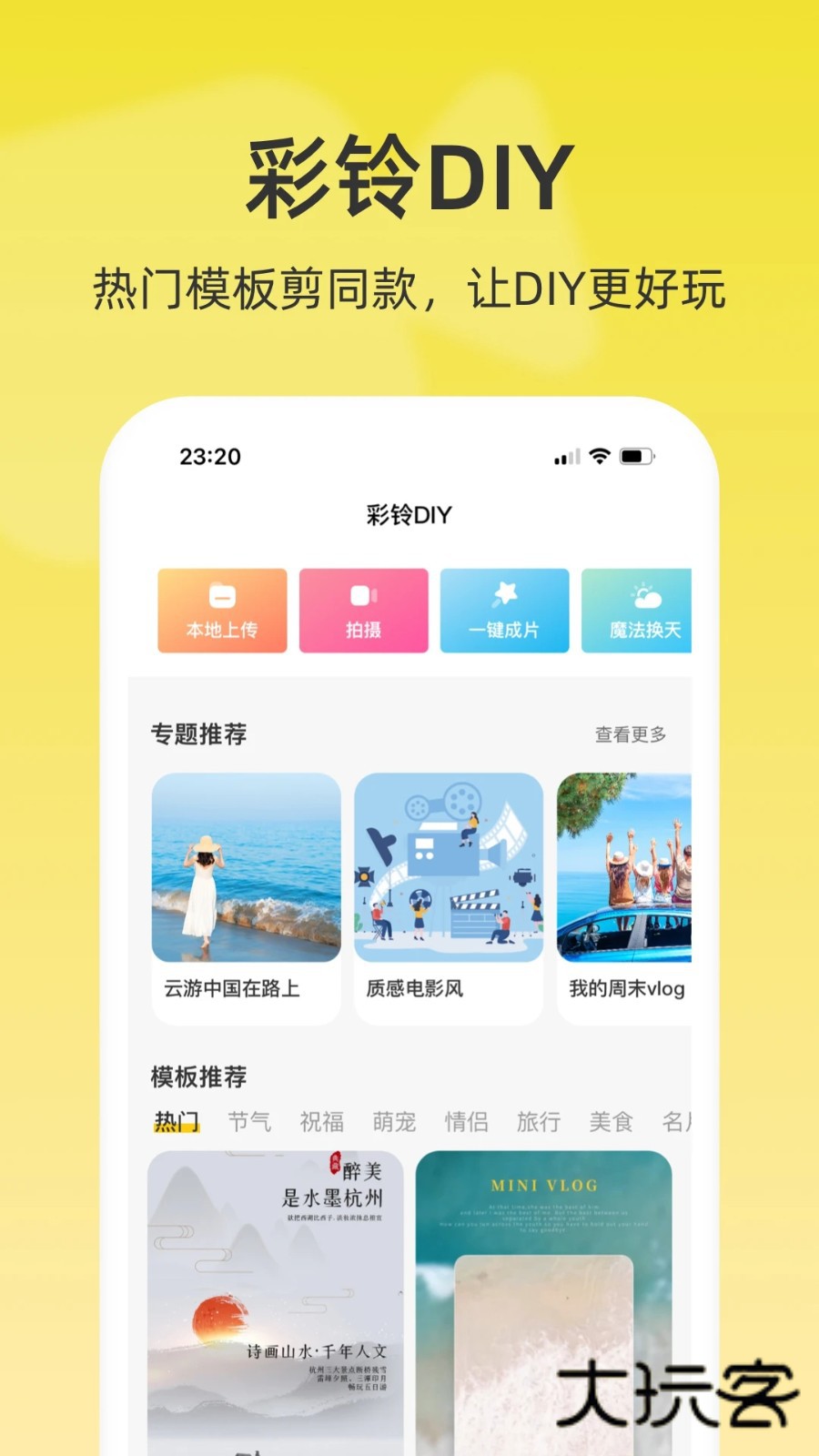Click the 查看更多 link
This screenshot has width=819, height=1456.
[630, 732]
